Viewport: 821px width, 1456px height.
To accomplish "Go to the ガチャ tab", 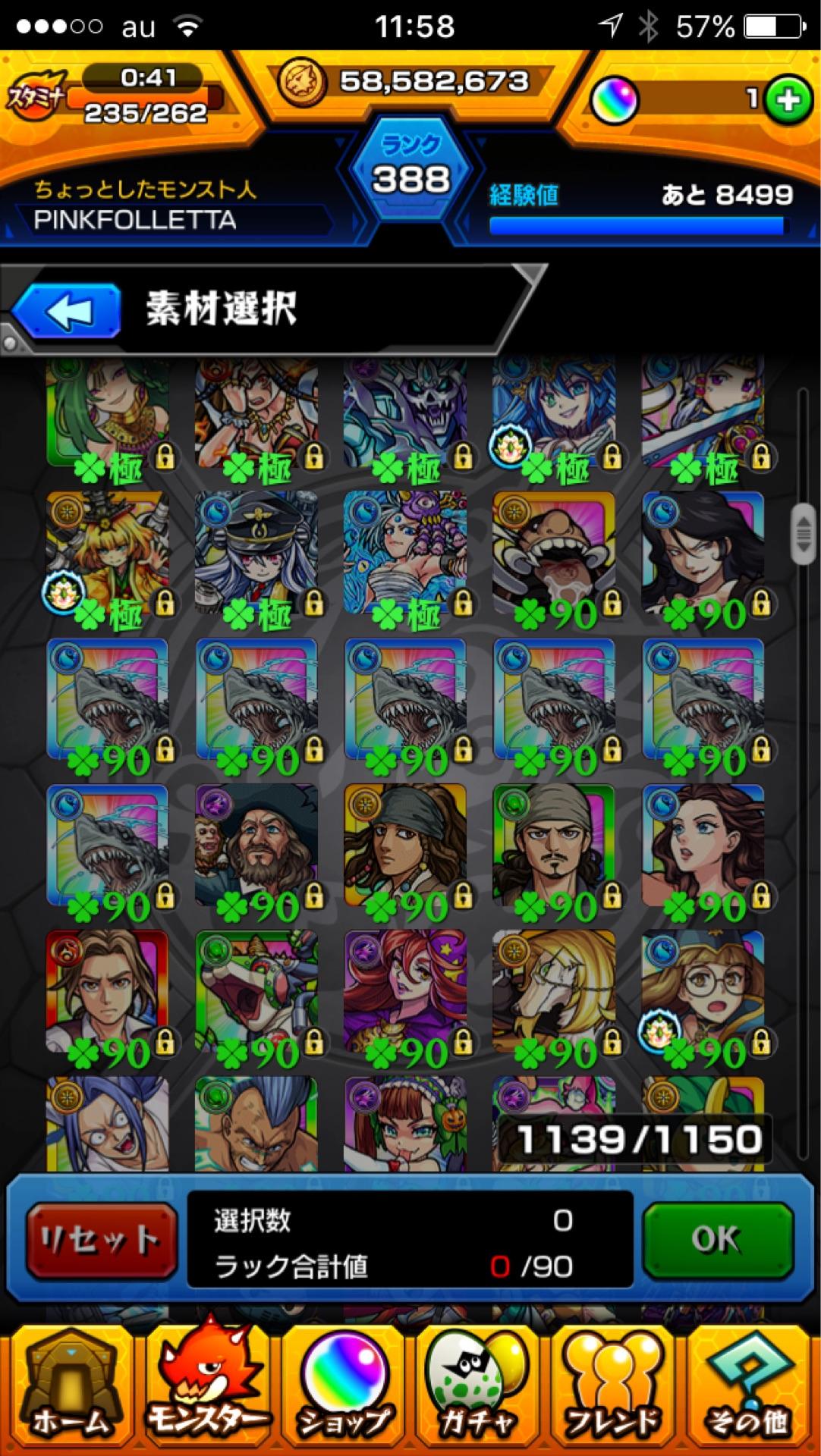I will [x=478, y=1390].
